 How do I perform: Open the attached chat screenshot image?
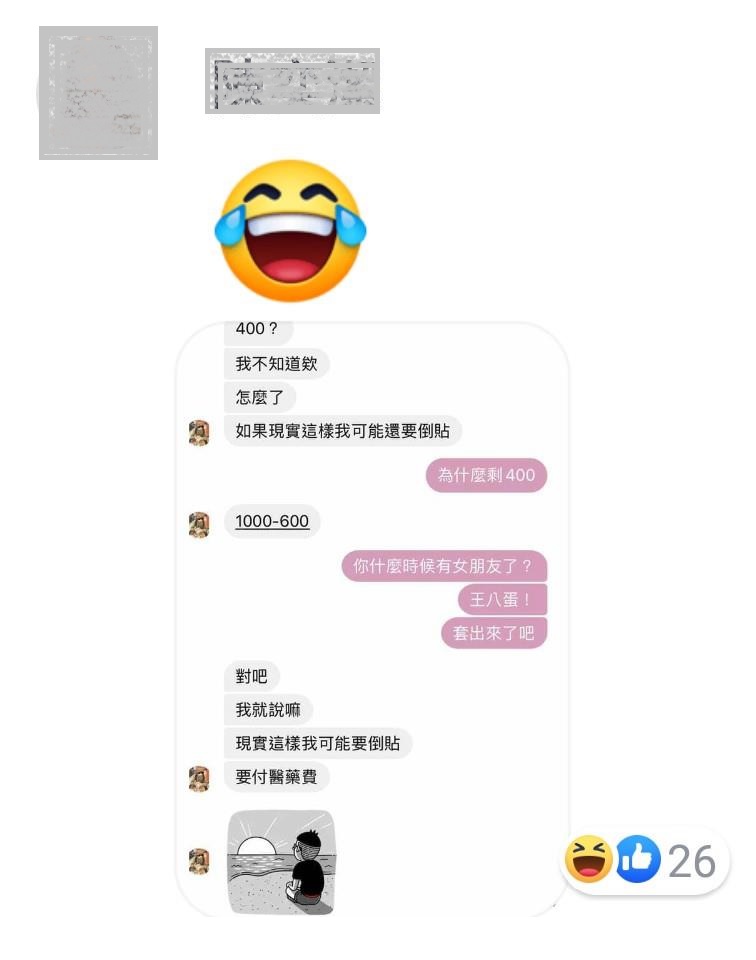(372, 618)
